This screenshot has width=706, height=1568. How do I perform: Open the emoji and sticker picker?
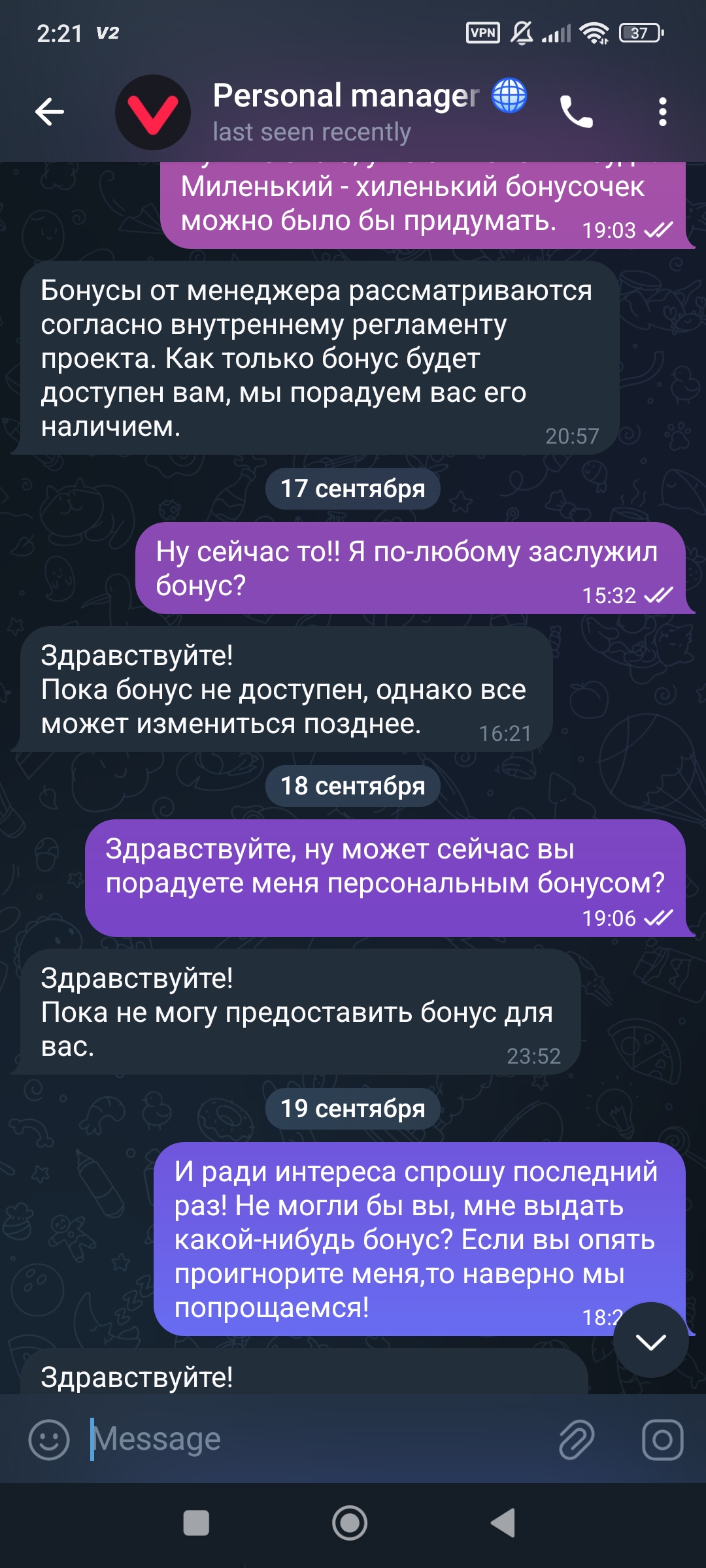pos(49,1439)
